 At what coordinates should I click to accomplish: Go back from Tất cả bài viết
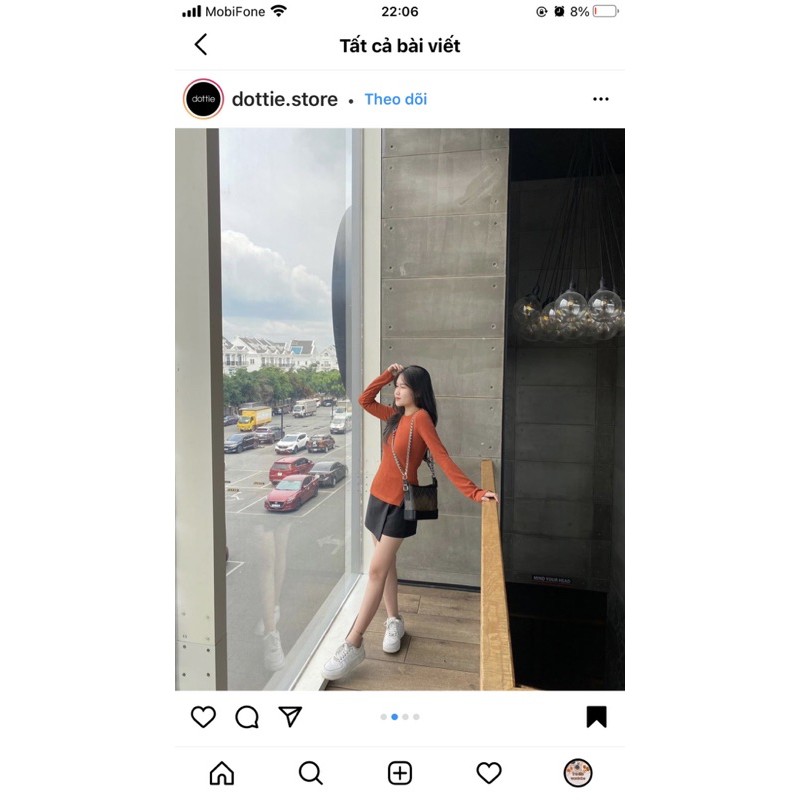pyautogui.click(x=201, y=45)
